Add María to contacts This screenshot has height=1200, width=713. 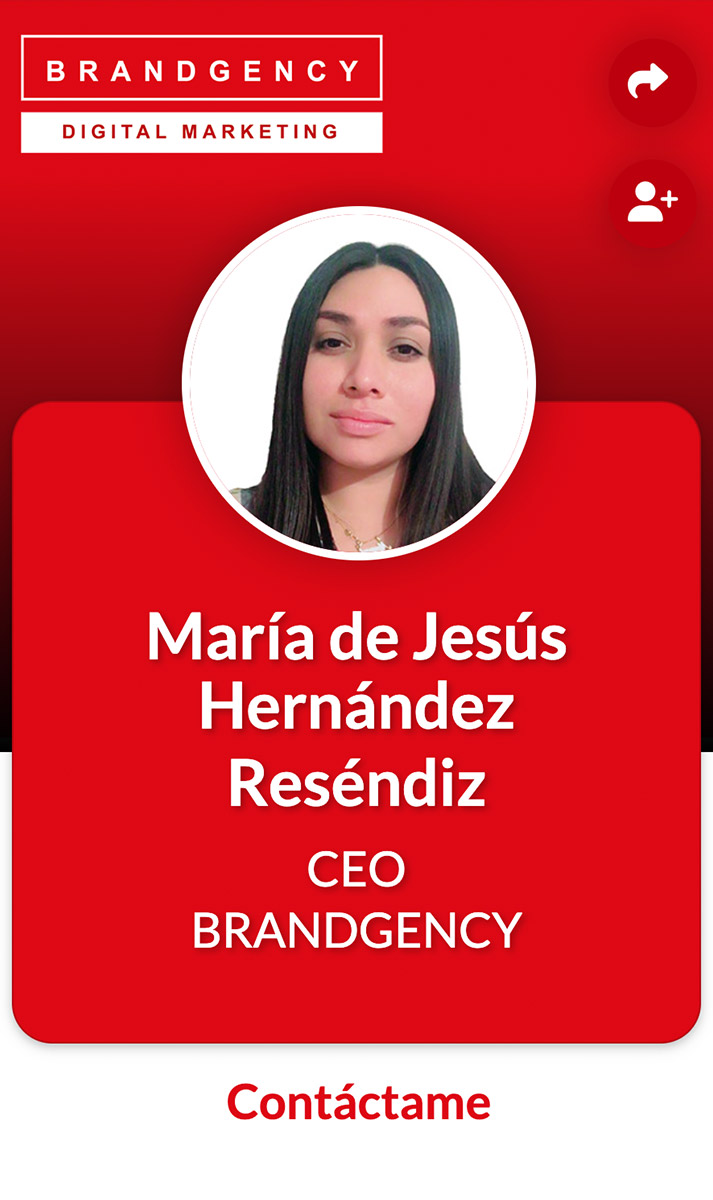click(x=652, y=203)
